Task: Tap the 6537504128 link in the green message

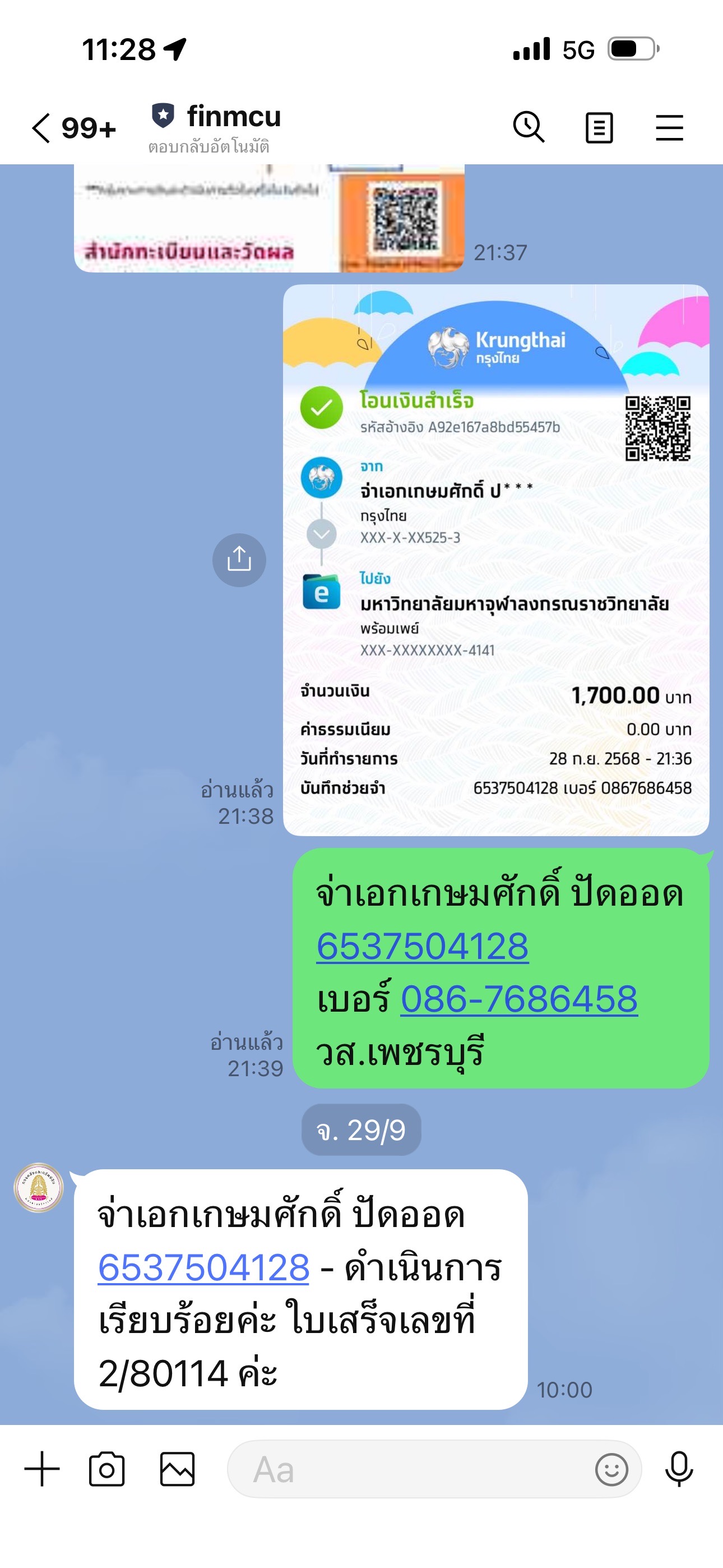Action: pos(423,947)
